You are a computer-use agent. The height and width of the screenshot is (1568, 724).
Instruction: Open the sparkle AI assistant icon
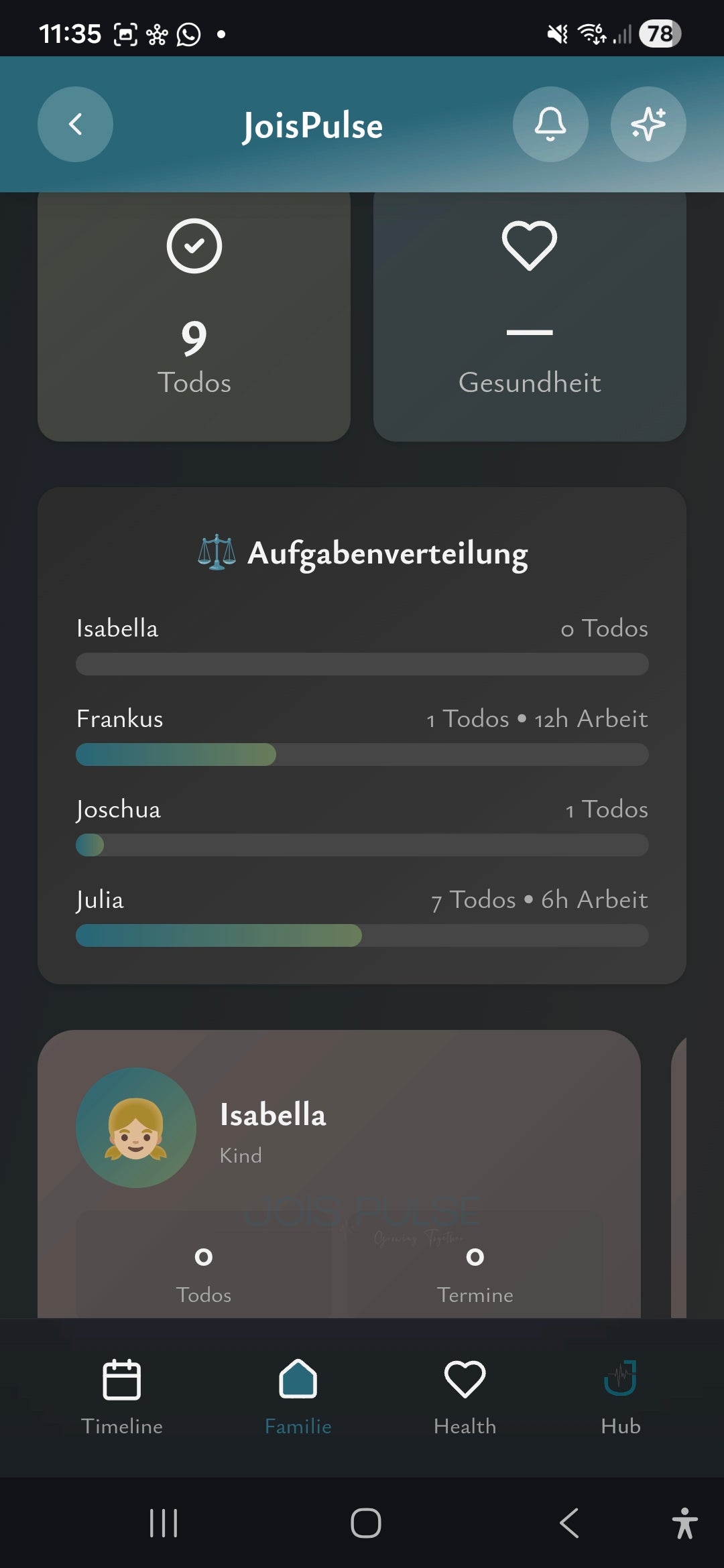pyautogui.click(x=648, y=124)
